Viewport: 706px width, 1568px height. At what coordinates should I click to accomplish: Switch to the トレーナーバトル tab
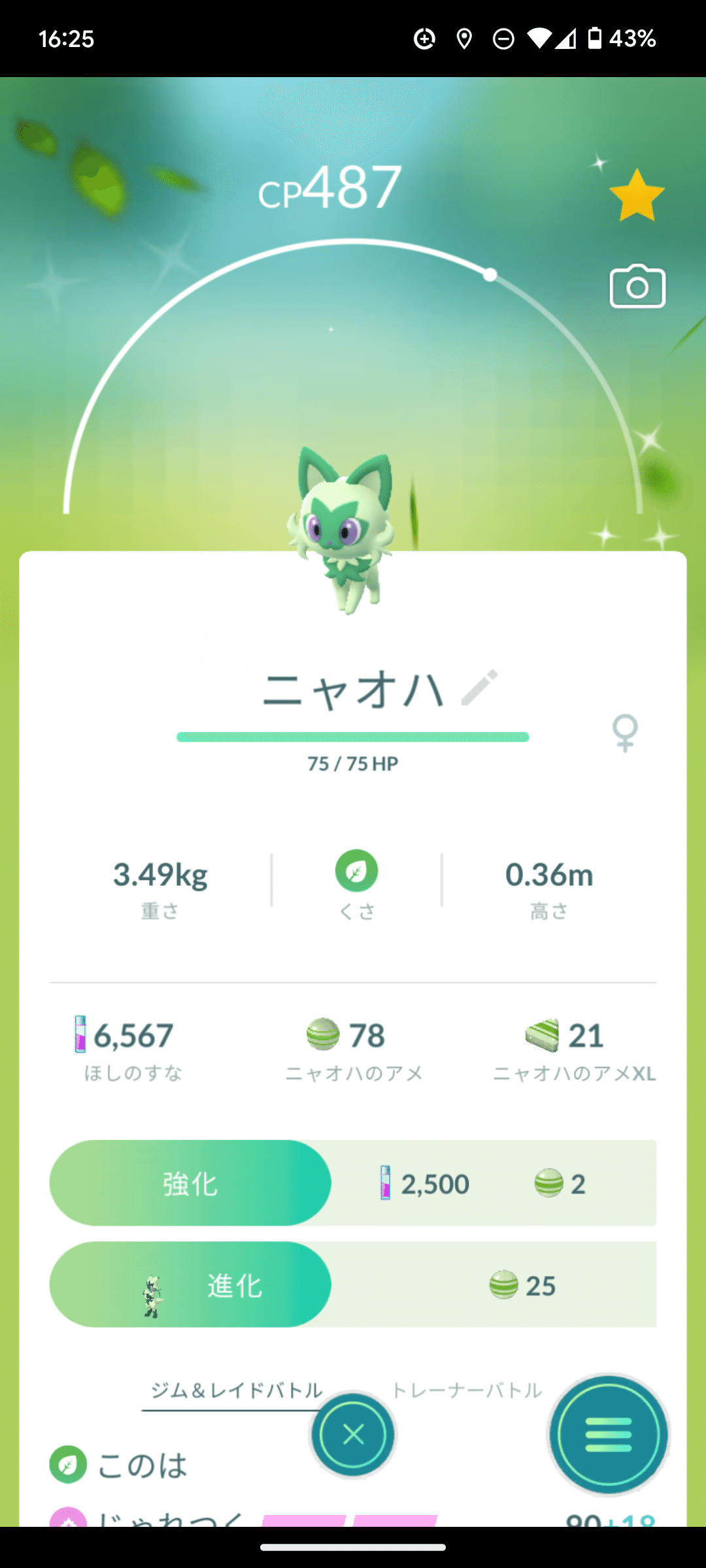tap(468, 1390)
